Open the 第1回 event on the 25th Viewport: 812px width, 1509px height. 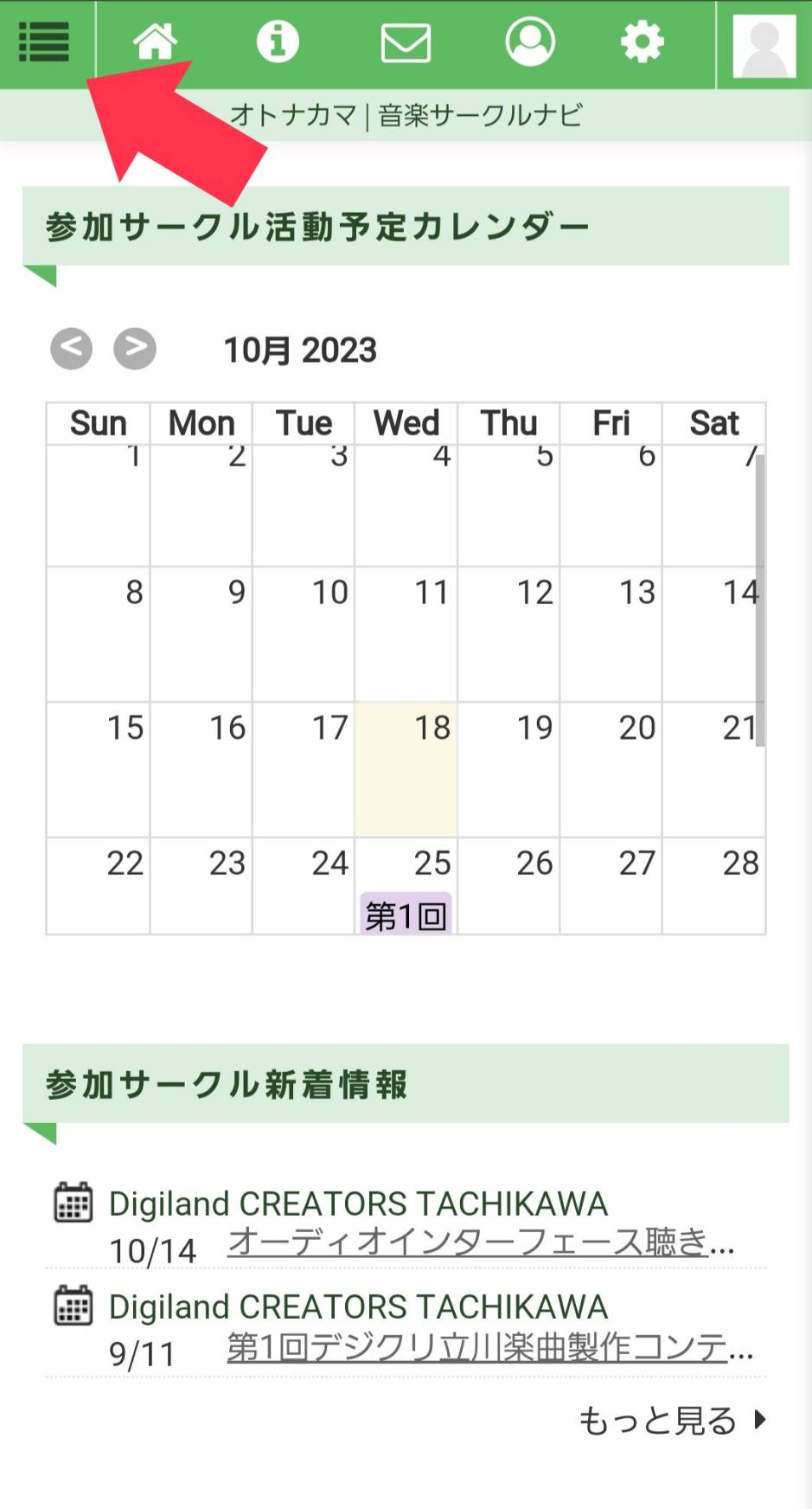click(406, 915)
